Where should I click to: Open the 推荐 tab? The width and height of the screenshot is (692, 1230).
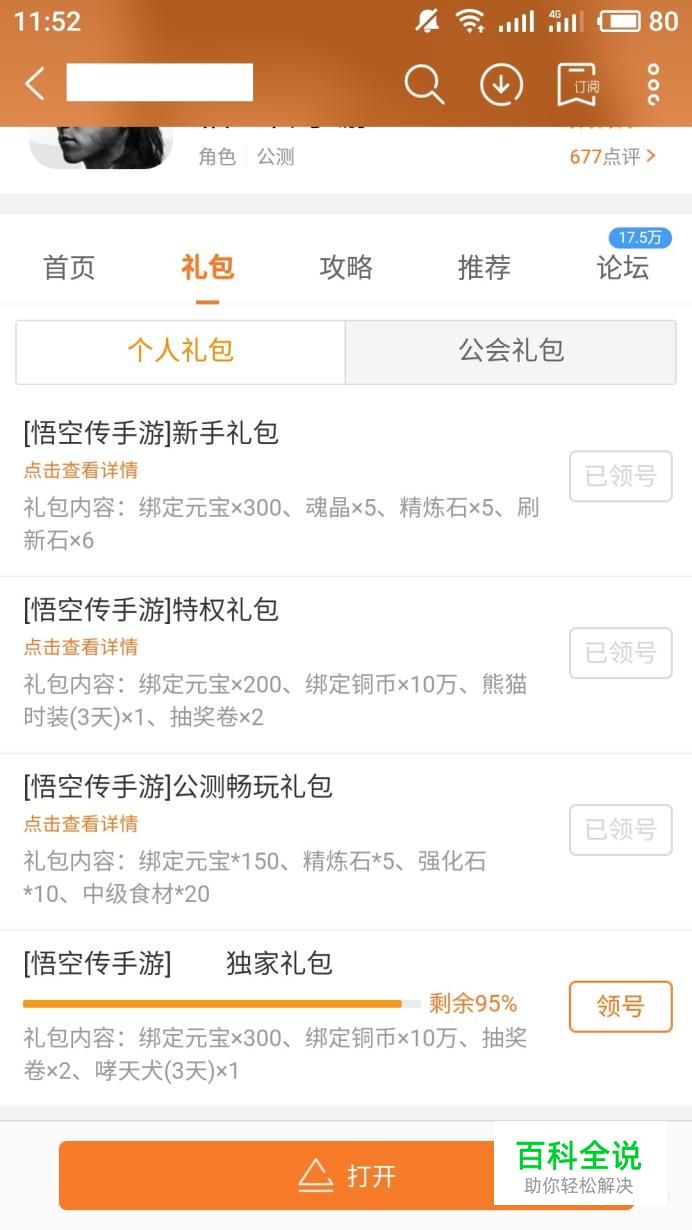coord(484,268)
